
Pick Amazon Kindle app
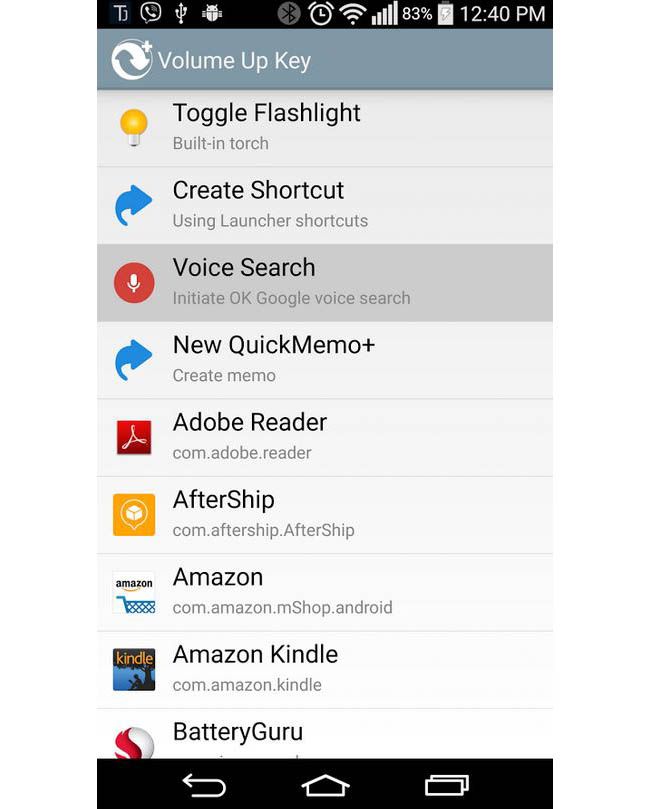[324, 670]
